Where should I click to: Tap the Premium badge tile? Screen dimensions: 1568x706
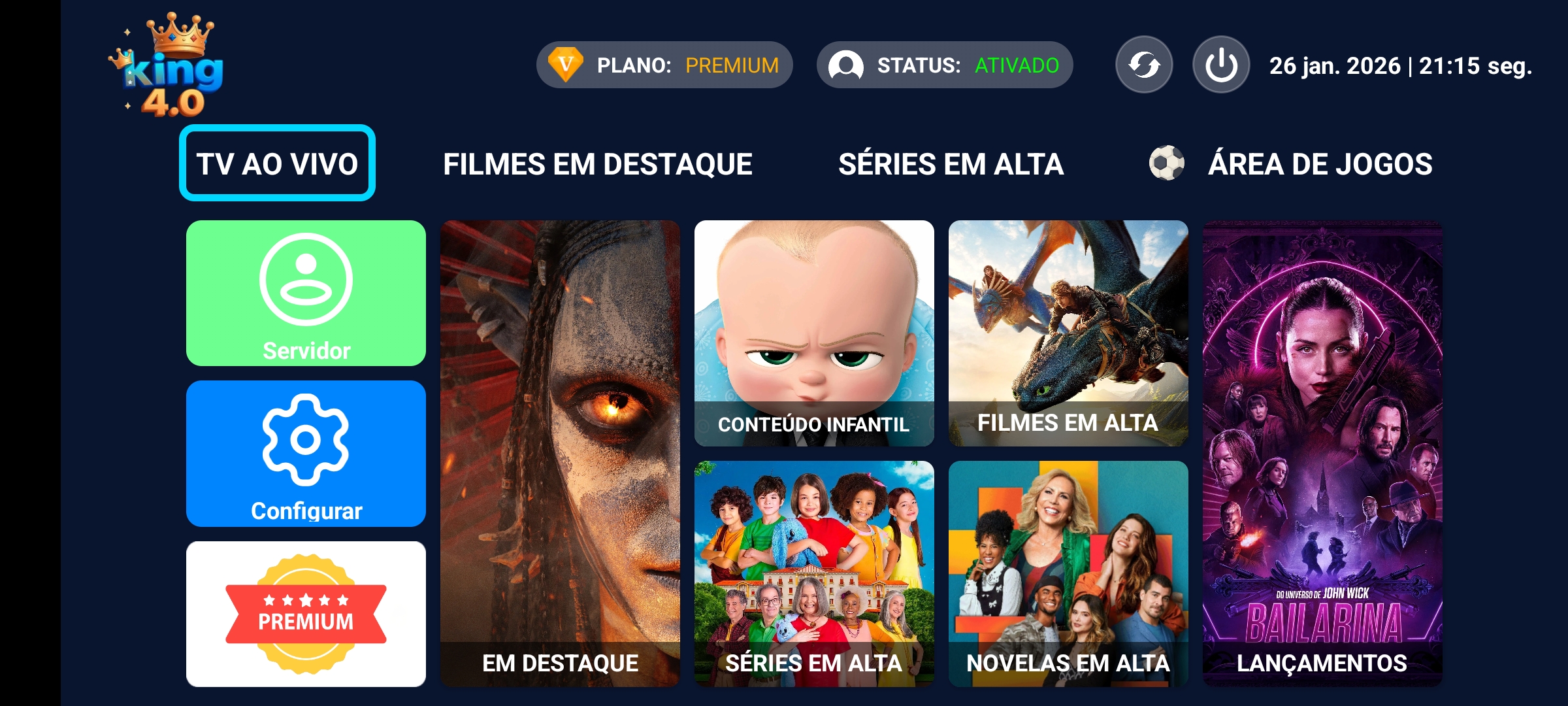pyautogui.click(x=306, y=614)
